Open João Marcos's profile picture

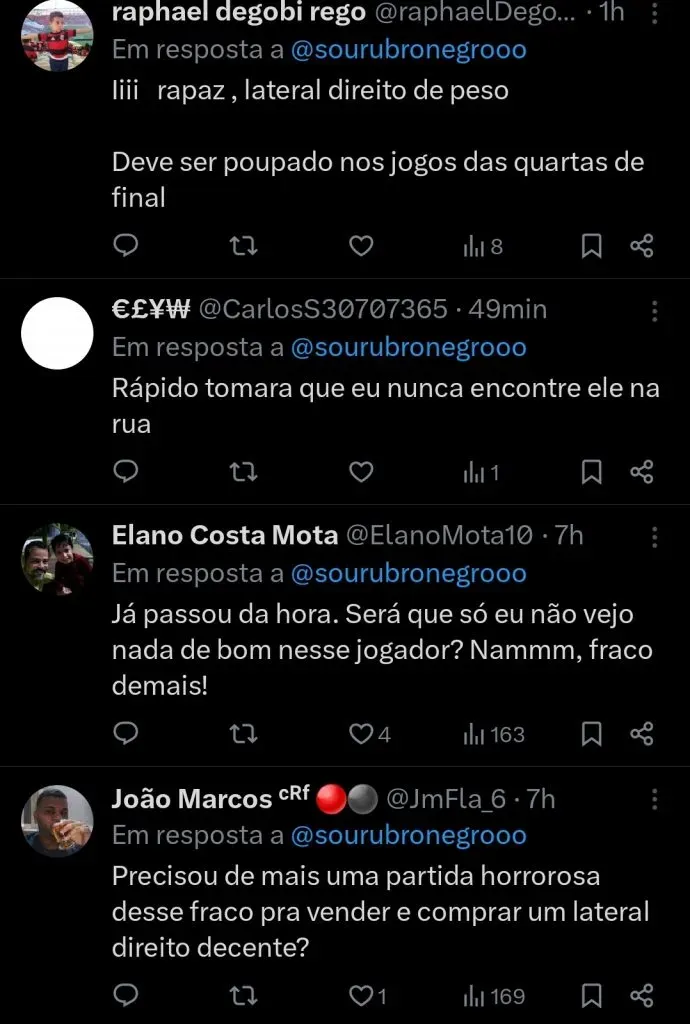(x=57, y=821)
